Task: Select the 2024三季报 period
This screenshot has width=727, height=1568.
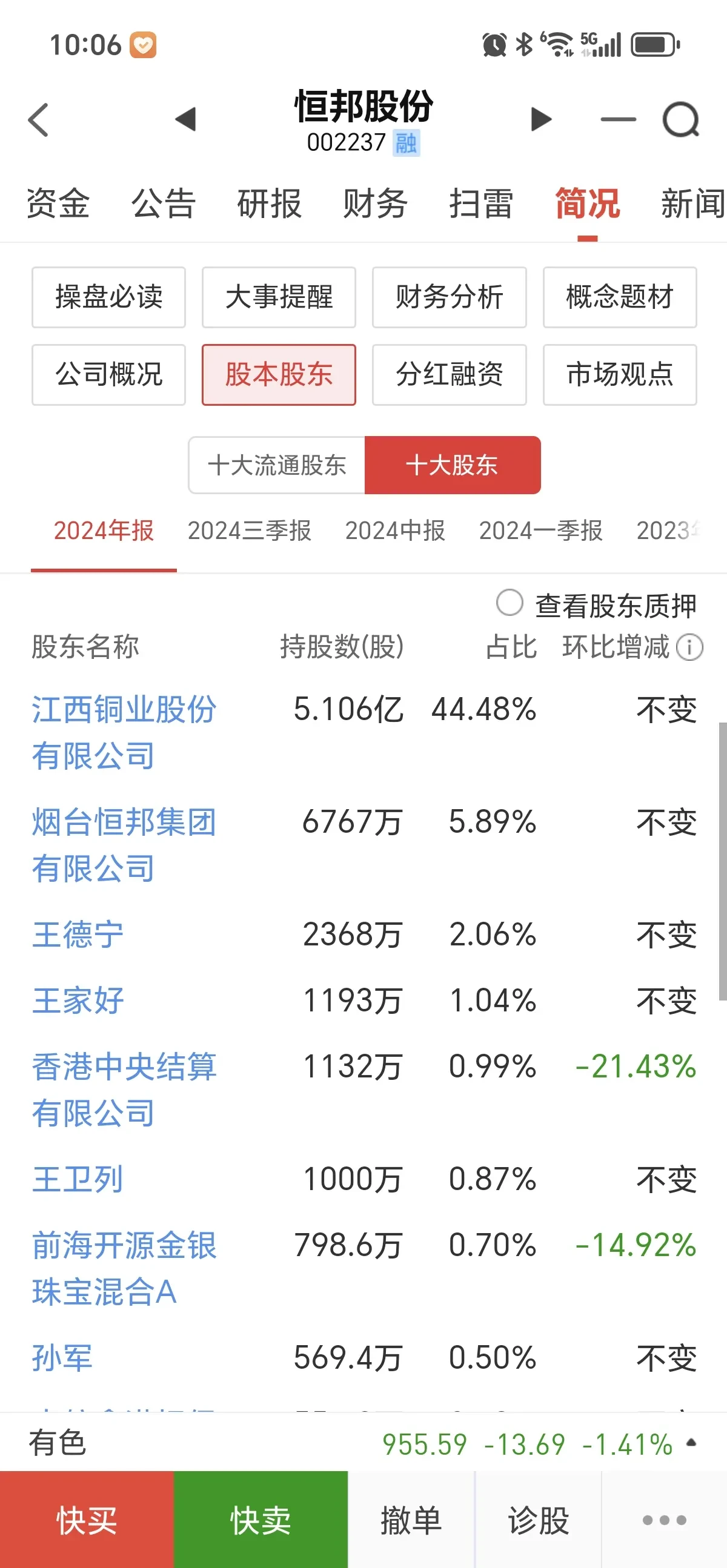Action: [249, 531]
